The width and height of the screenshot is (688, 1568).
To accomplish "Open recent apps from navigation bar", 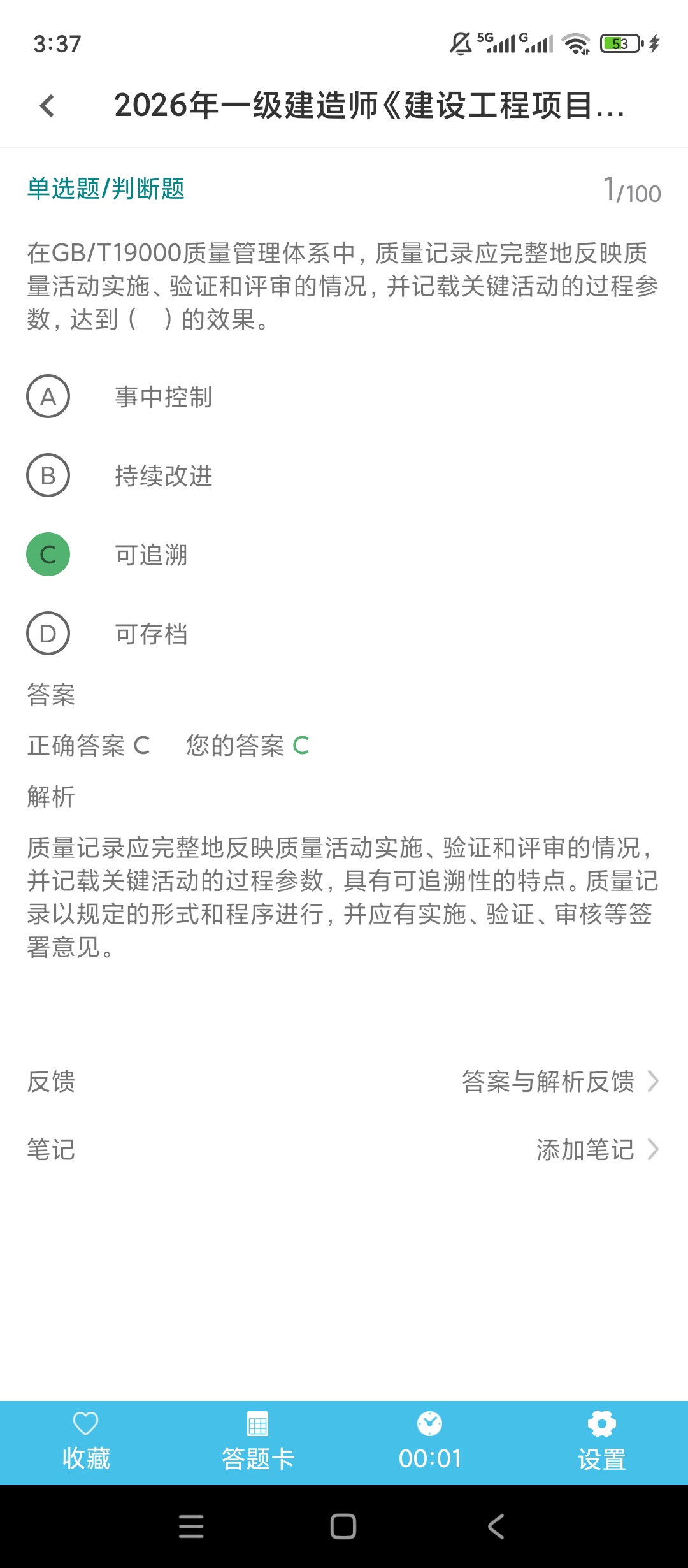I will click(191, 1527).
